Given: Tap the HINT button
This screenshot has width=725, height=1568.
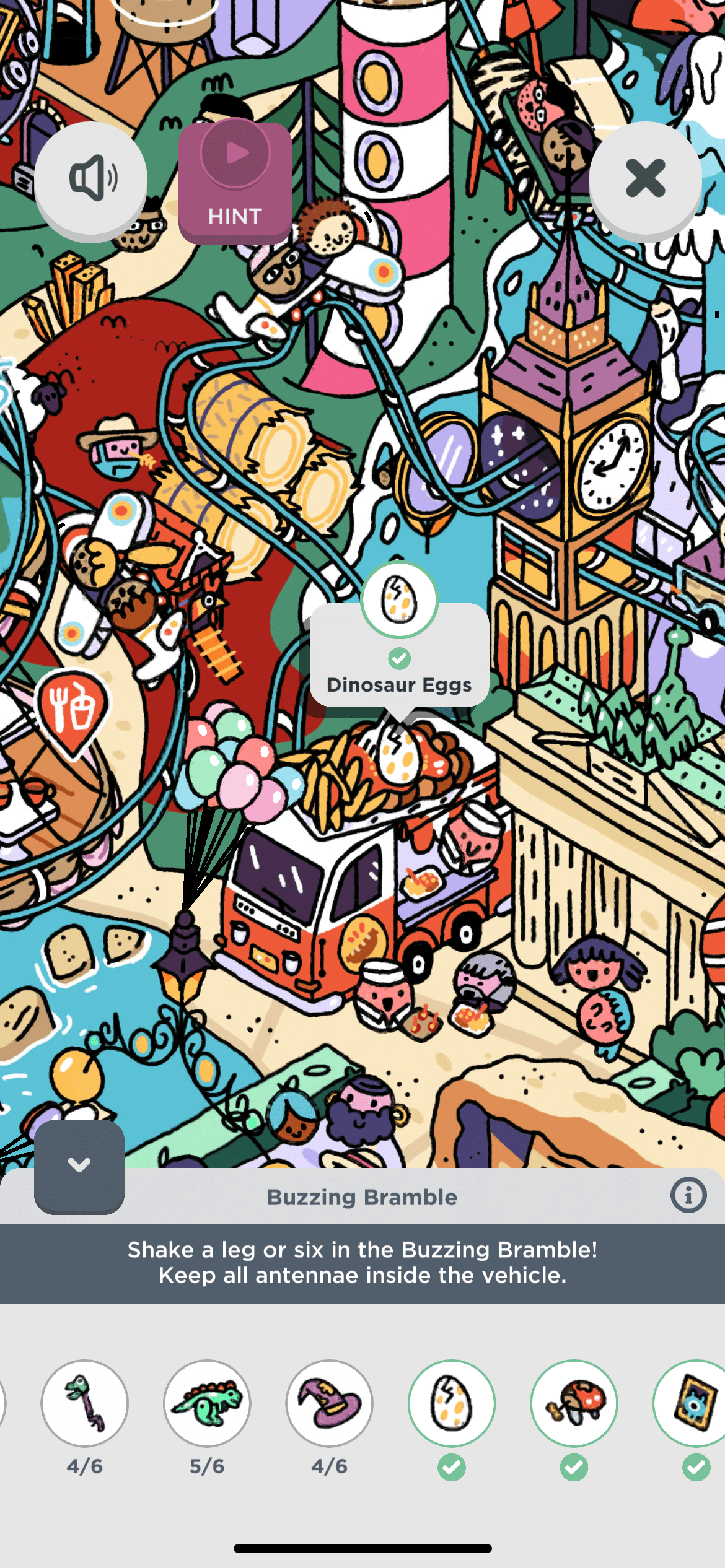Looking at the screenshot, I should tap(235, 182).
